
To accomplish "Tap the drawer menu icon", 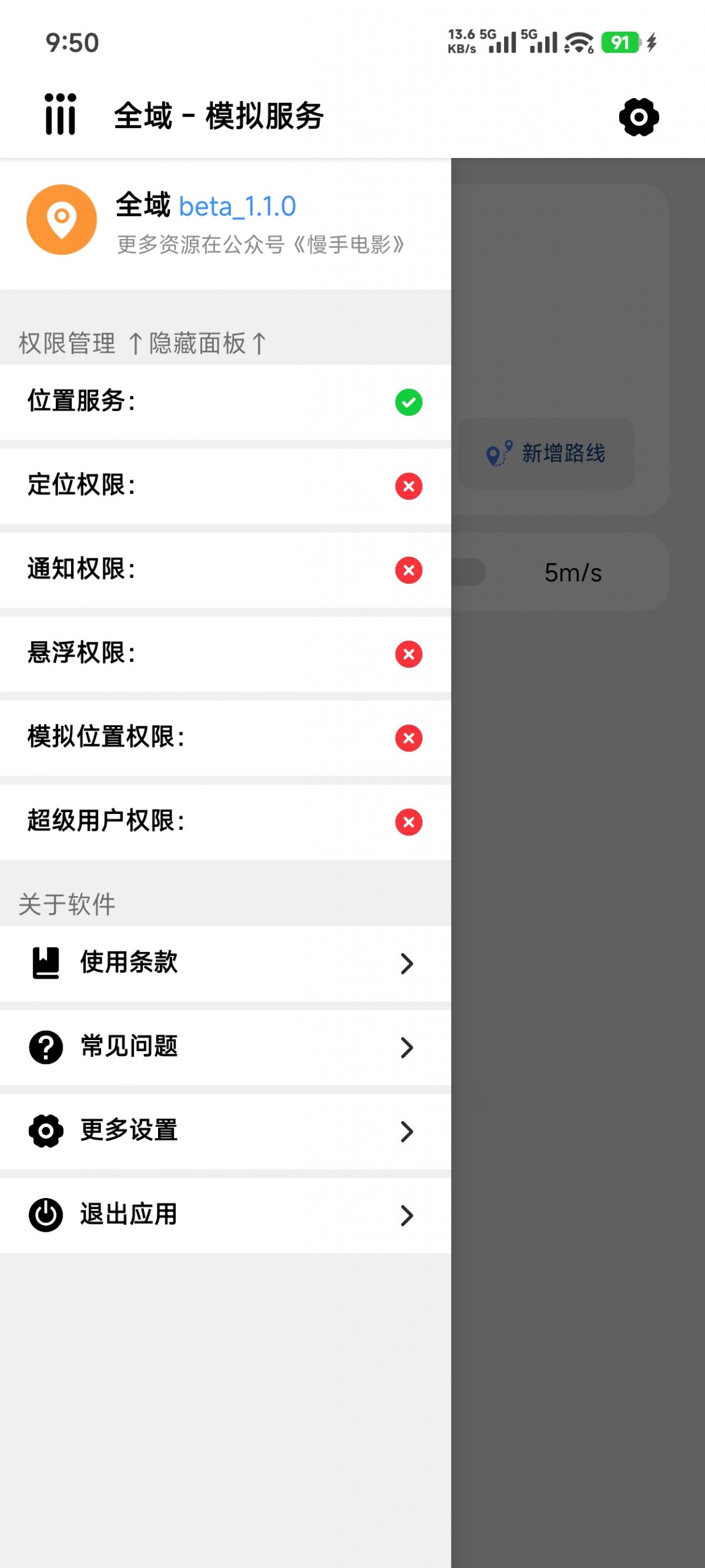I will pos(61,115).
